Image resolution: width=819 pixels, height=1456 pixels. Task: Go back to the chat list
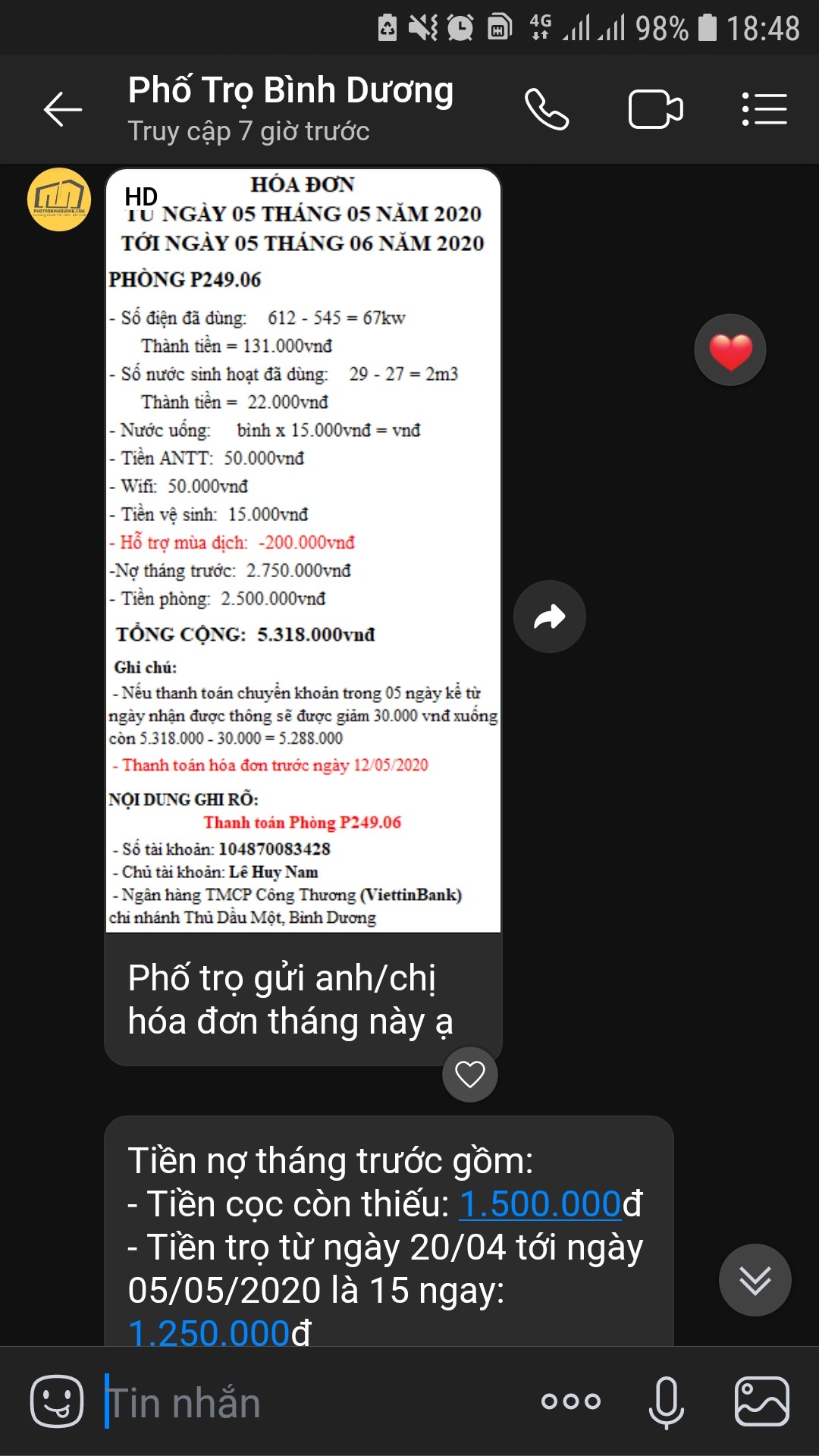(x=62, y=110)
